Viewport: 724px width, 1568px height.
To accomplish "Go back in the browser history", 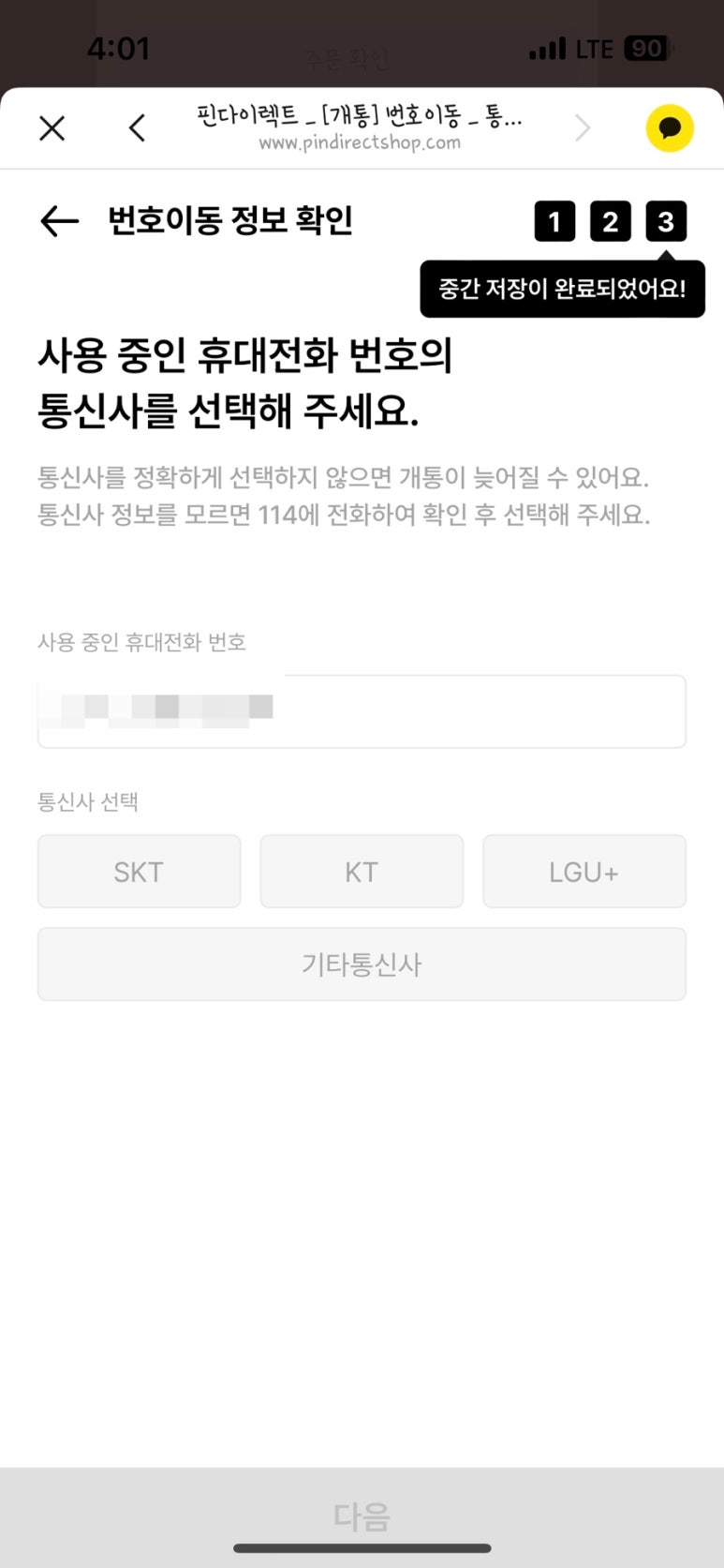I will pyautogui.click(x=137, y=127).
